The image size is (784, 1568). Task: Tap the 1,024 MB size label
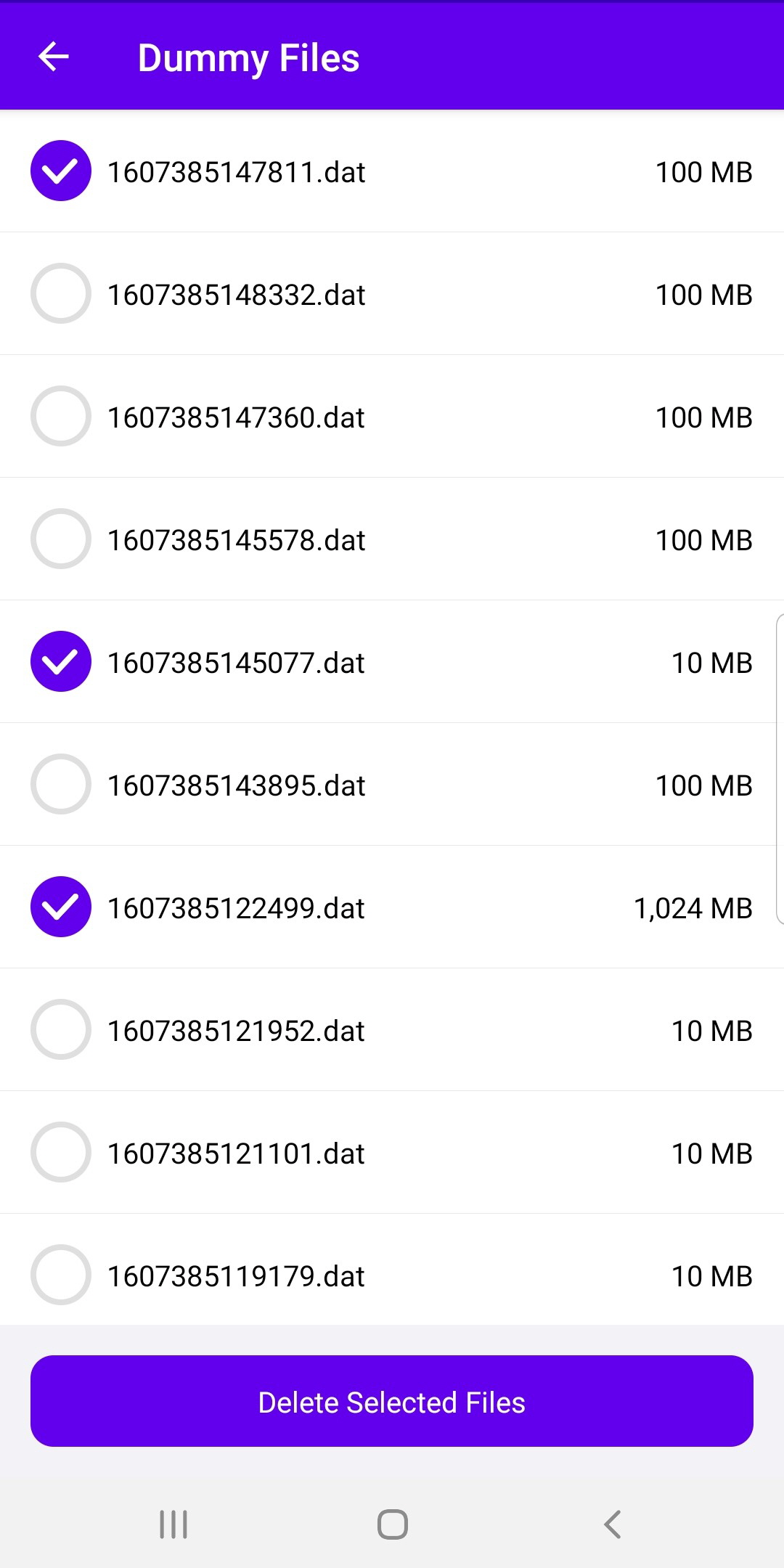click(x=693, y=907)
